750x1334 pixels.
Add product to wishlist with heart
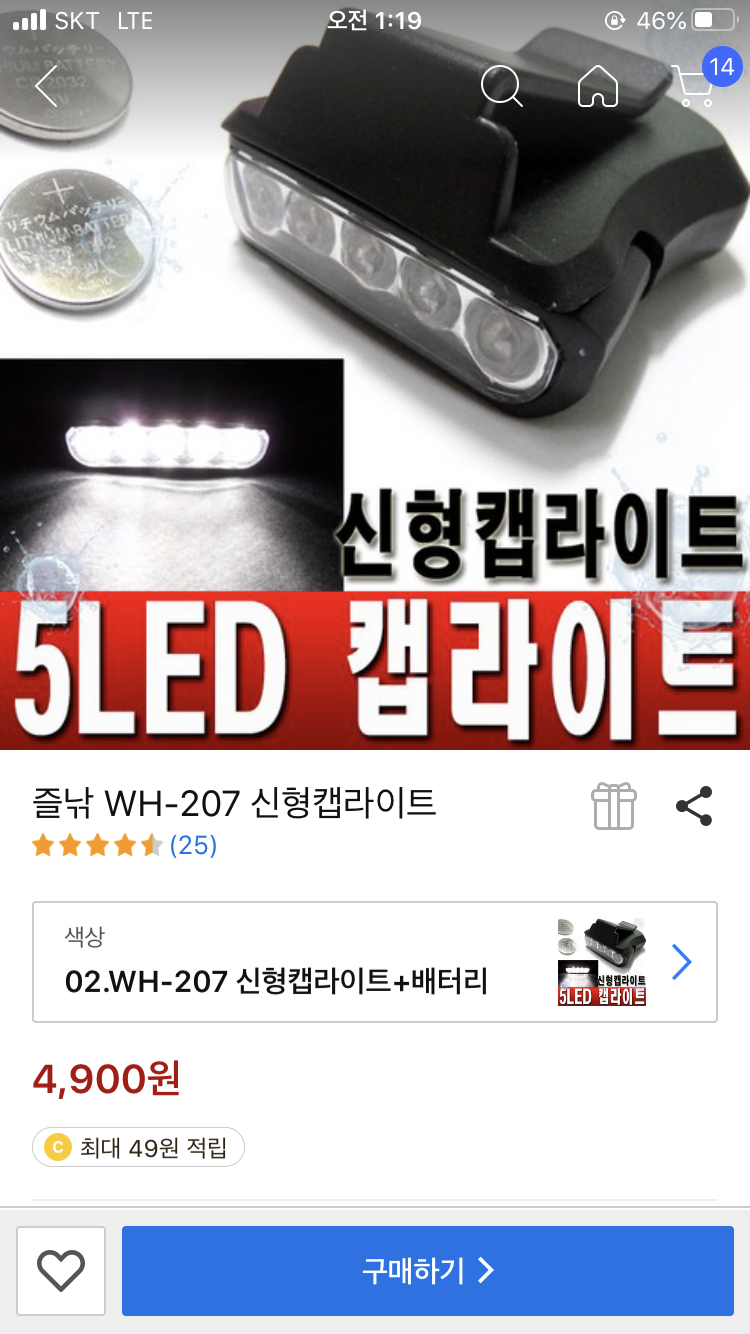pos(61,1271)
